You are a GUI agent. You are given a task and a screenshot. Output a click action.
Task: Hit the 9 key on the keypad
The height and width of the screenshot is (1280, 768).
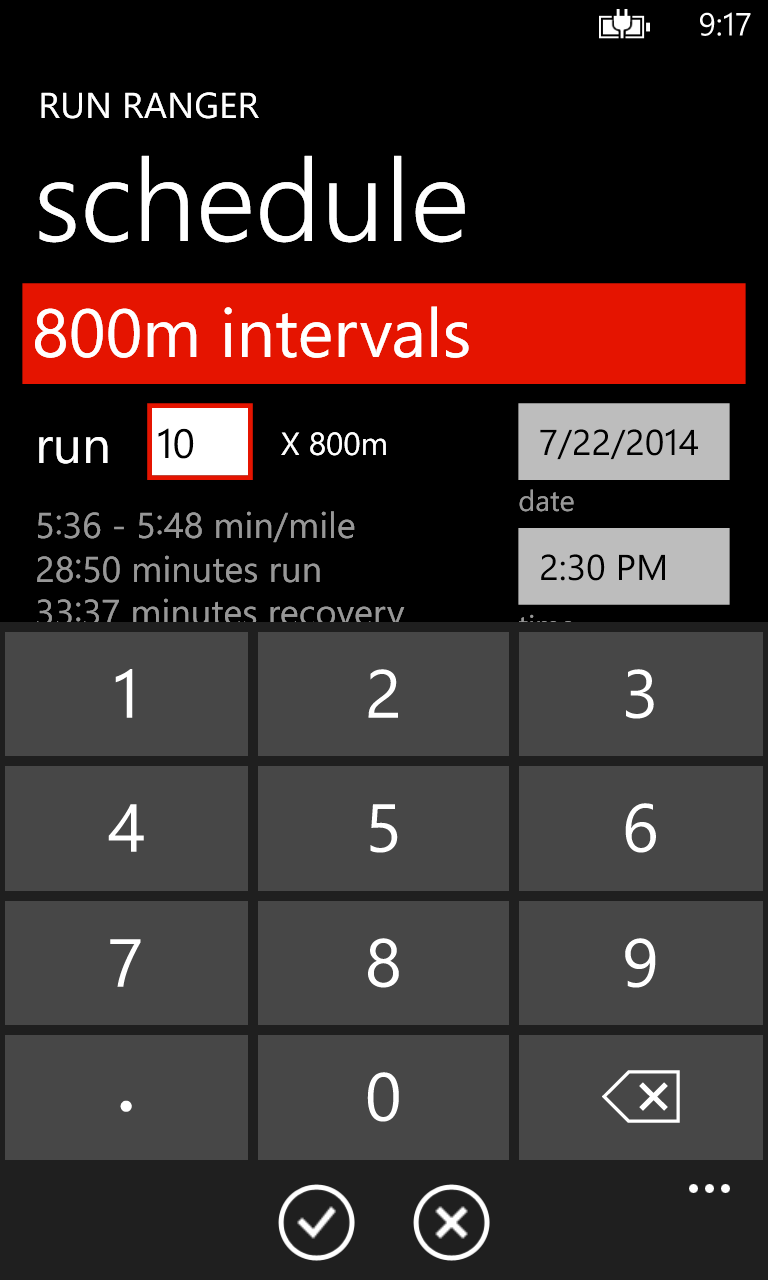tap(640, 962)
